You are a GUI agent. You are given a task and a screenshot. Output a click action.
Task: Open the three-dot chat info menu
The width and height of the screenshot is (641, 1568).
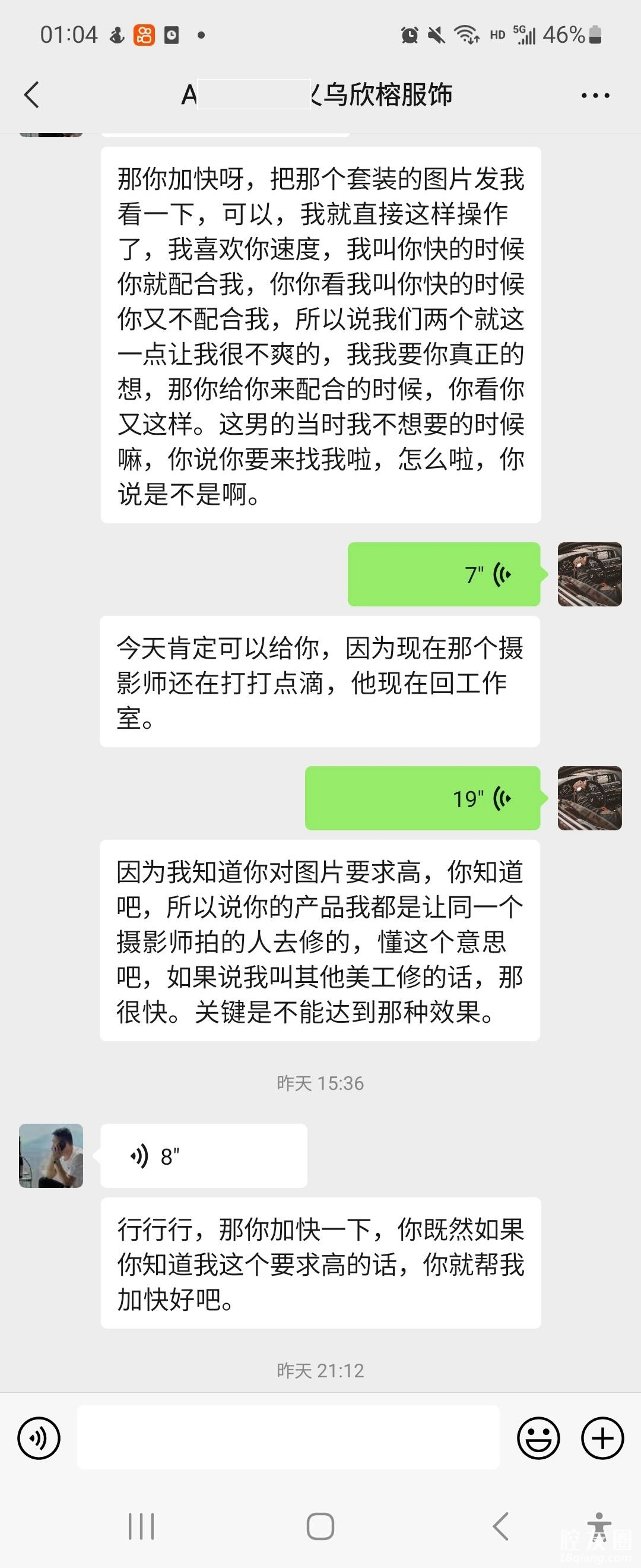(595, 96)
